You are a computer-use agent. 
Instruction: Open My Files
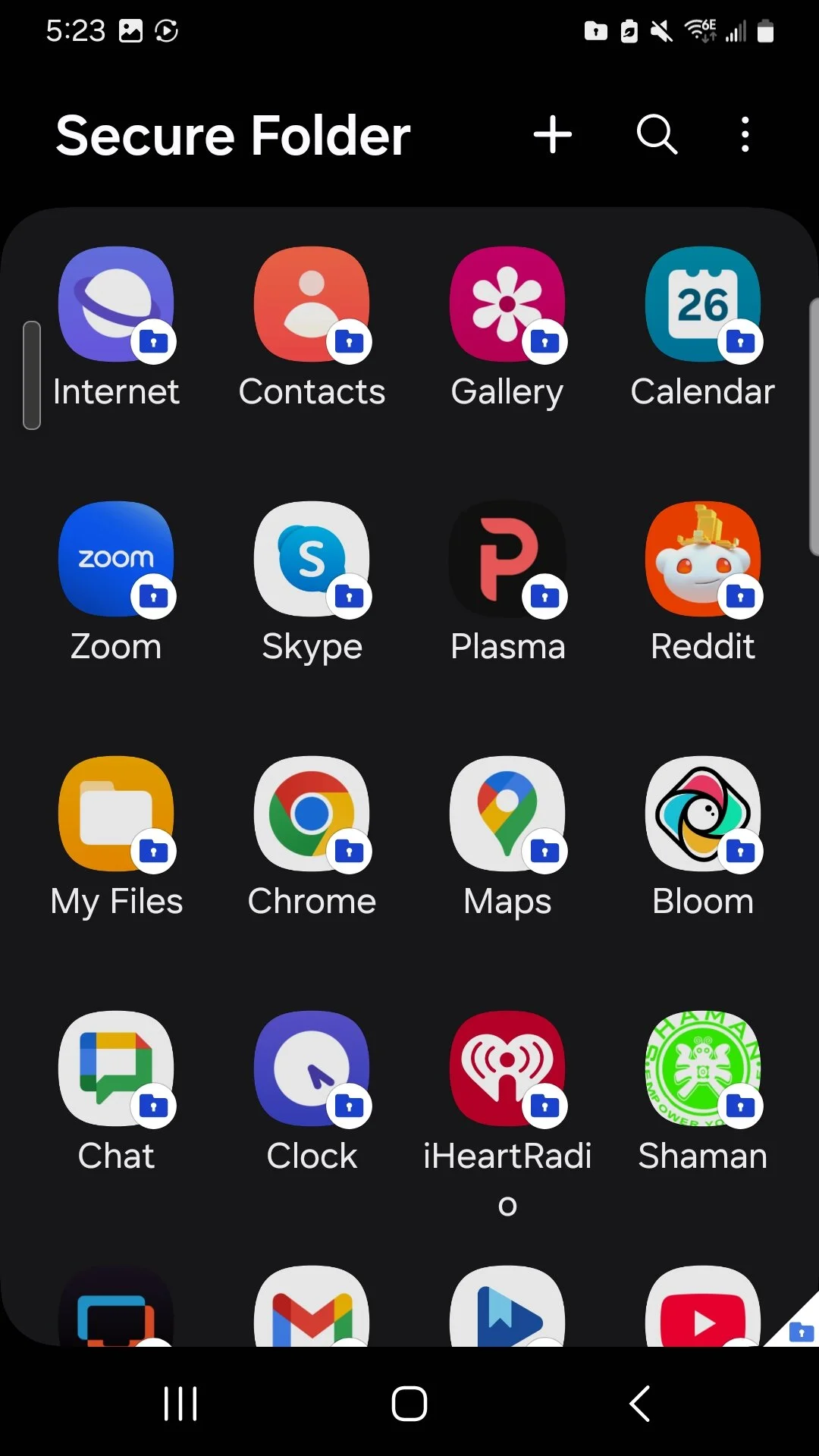(x=116, y=814)
